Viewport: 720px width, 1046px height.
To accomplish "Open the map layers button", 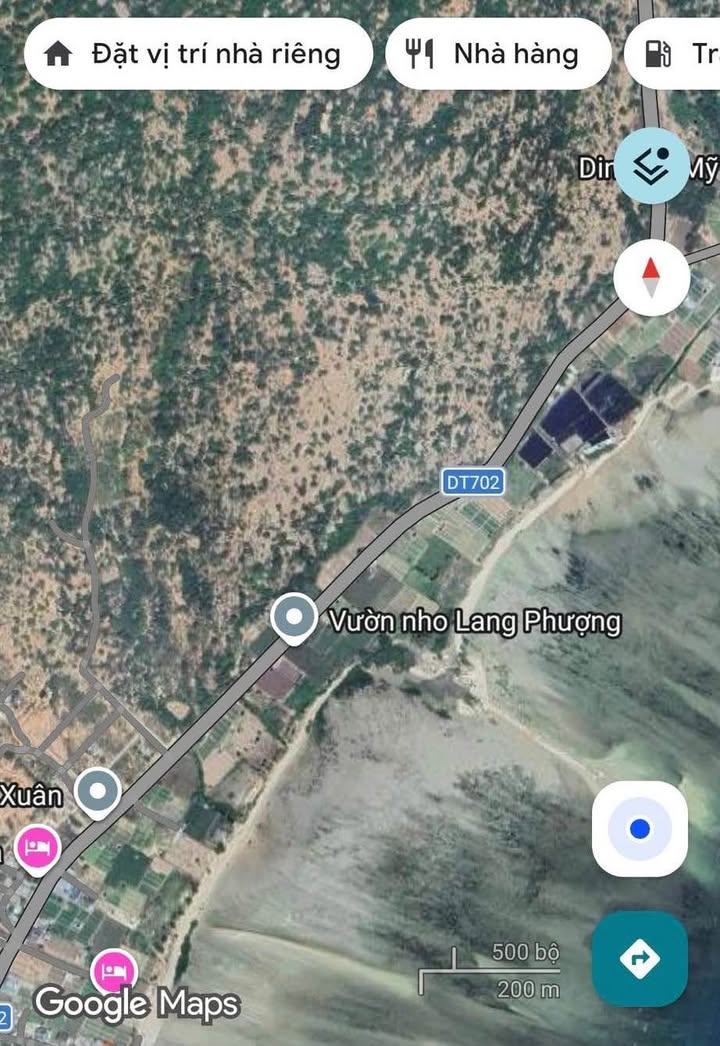I will point(651,166).
